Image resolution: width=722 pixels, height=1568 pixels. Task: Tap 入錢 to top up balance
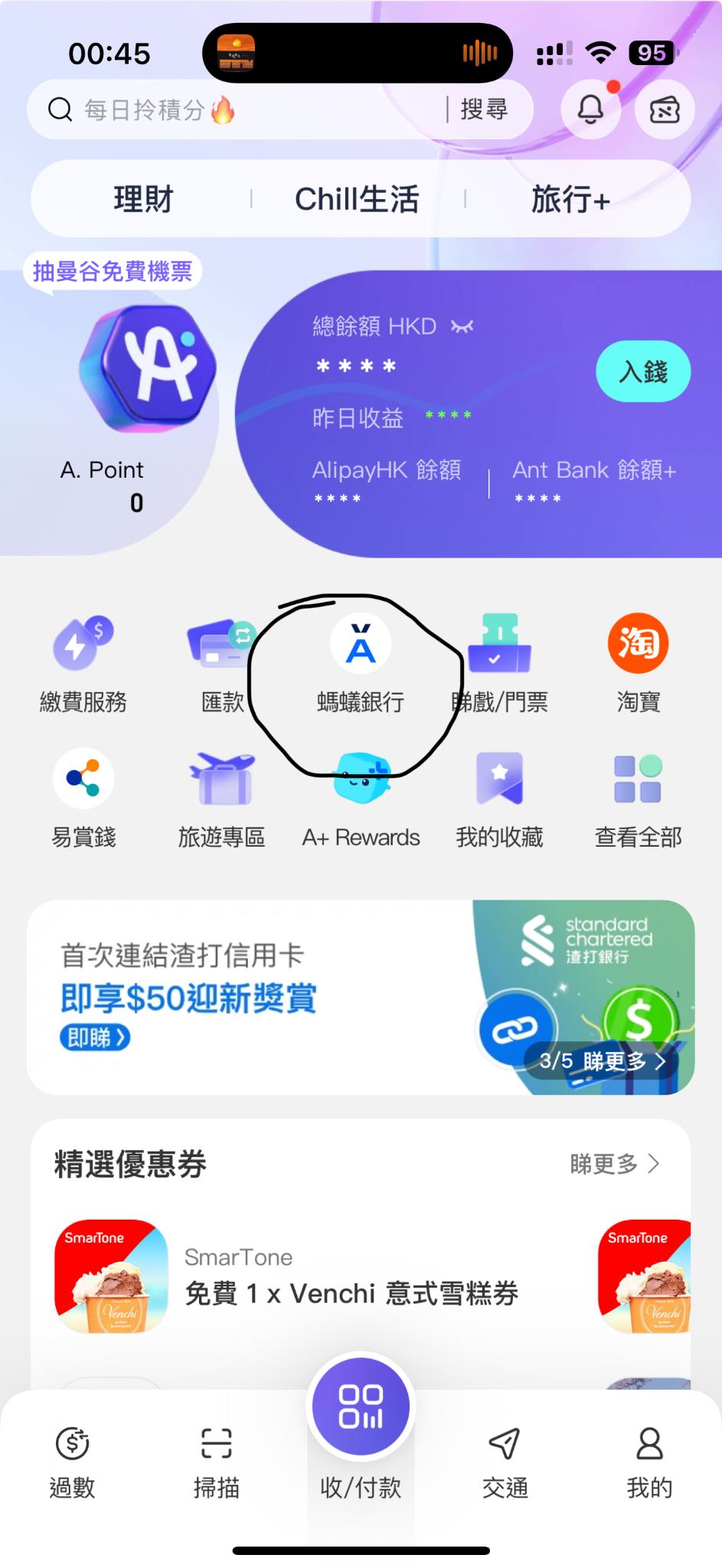coord(643,371)
